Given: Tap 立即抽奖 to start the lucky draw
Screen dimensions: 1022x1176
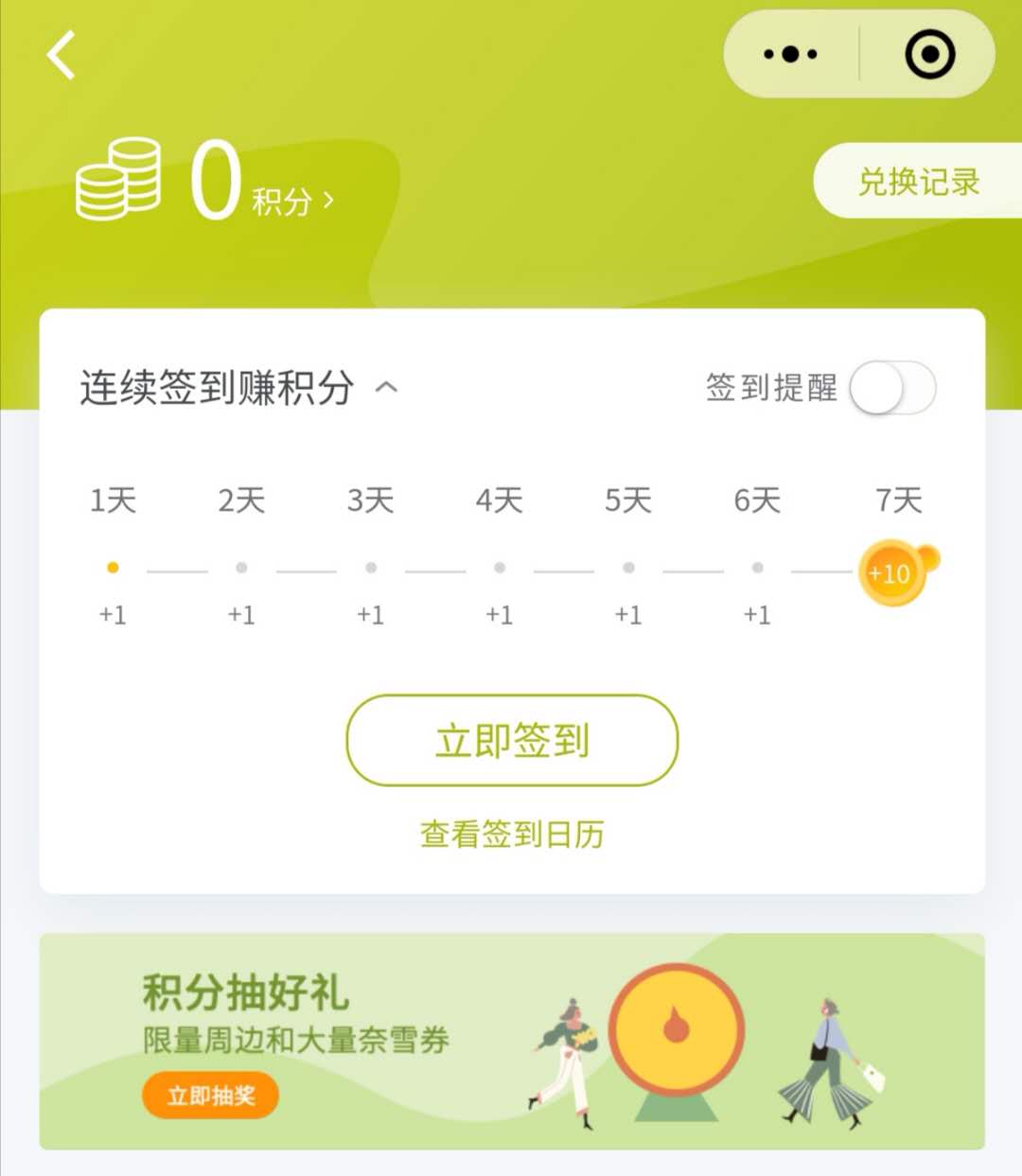Looking at the screenshot, I should [209, 1096].
